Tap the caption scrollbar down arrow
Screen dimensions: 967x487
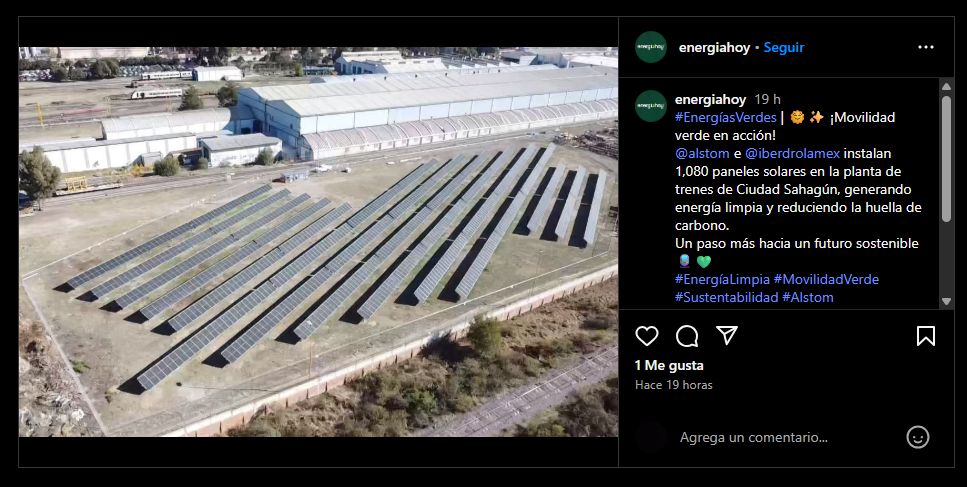[x=946, y=300]
